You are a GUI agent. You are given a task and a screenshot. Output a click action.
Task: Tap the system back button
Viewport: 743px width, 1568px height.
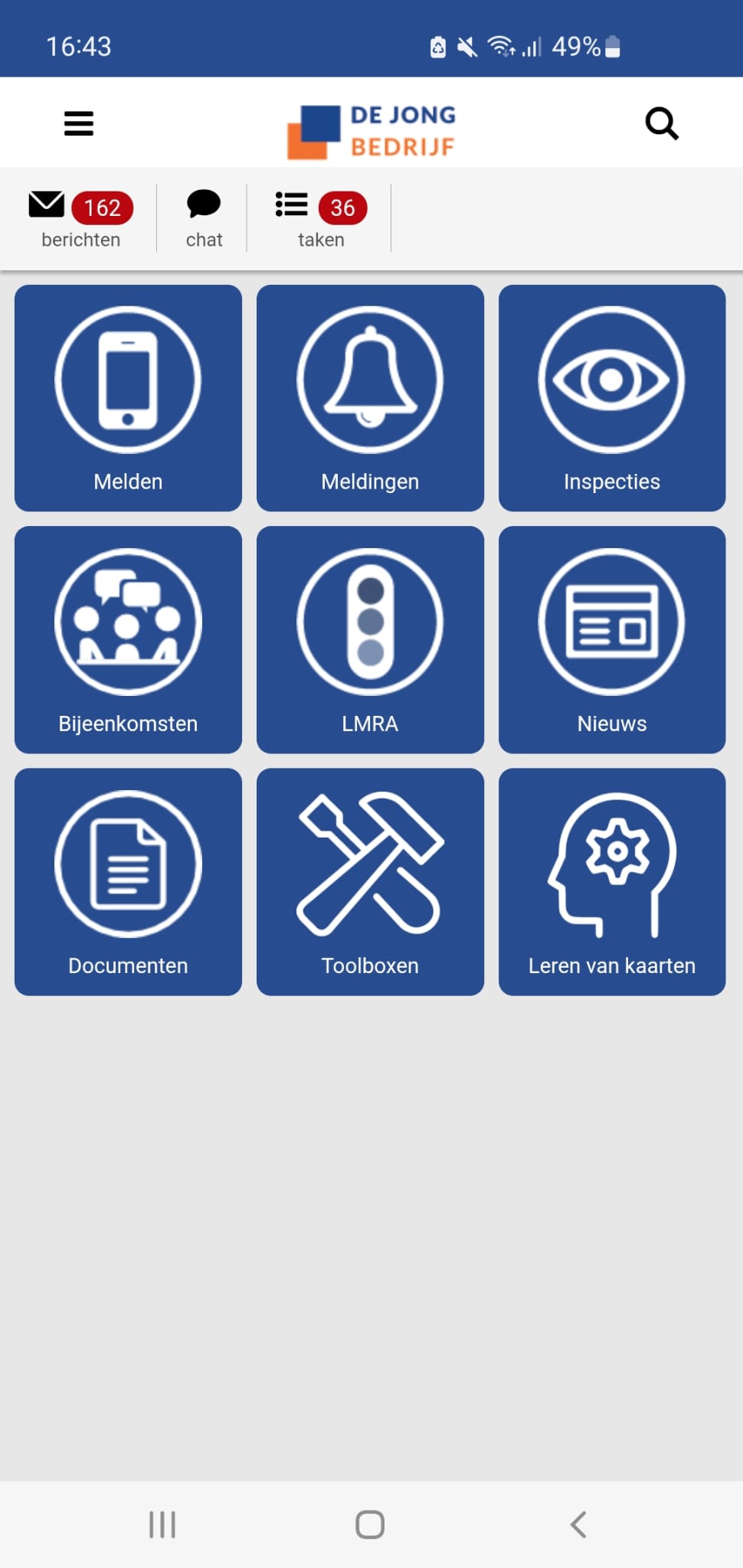coord(578,1524)
